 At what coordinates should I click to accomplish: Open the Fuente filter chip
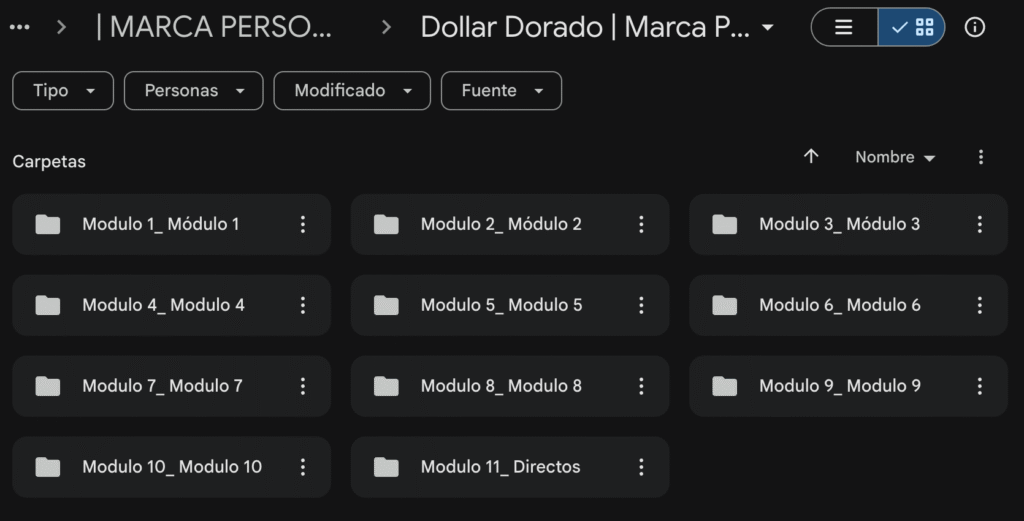(x=501, y=90)
